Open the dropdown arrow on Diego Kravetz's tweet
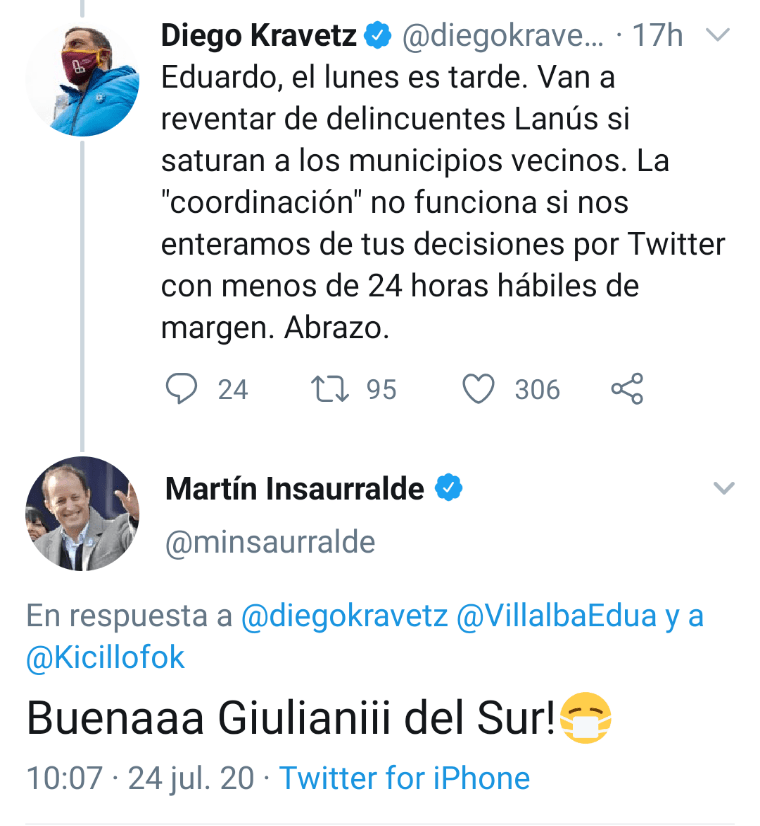The height and width of the screenshot is (826, 760). [720, 36]
